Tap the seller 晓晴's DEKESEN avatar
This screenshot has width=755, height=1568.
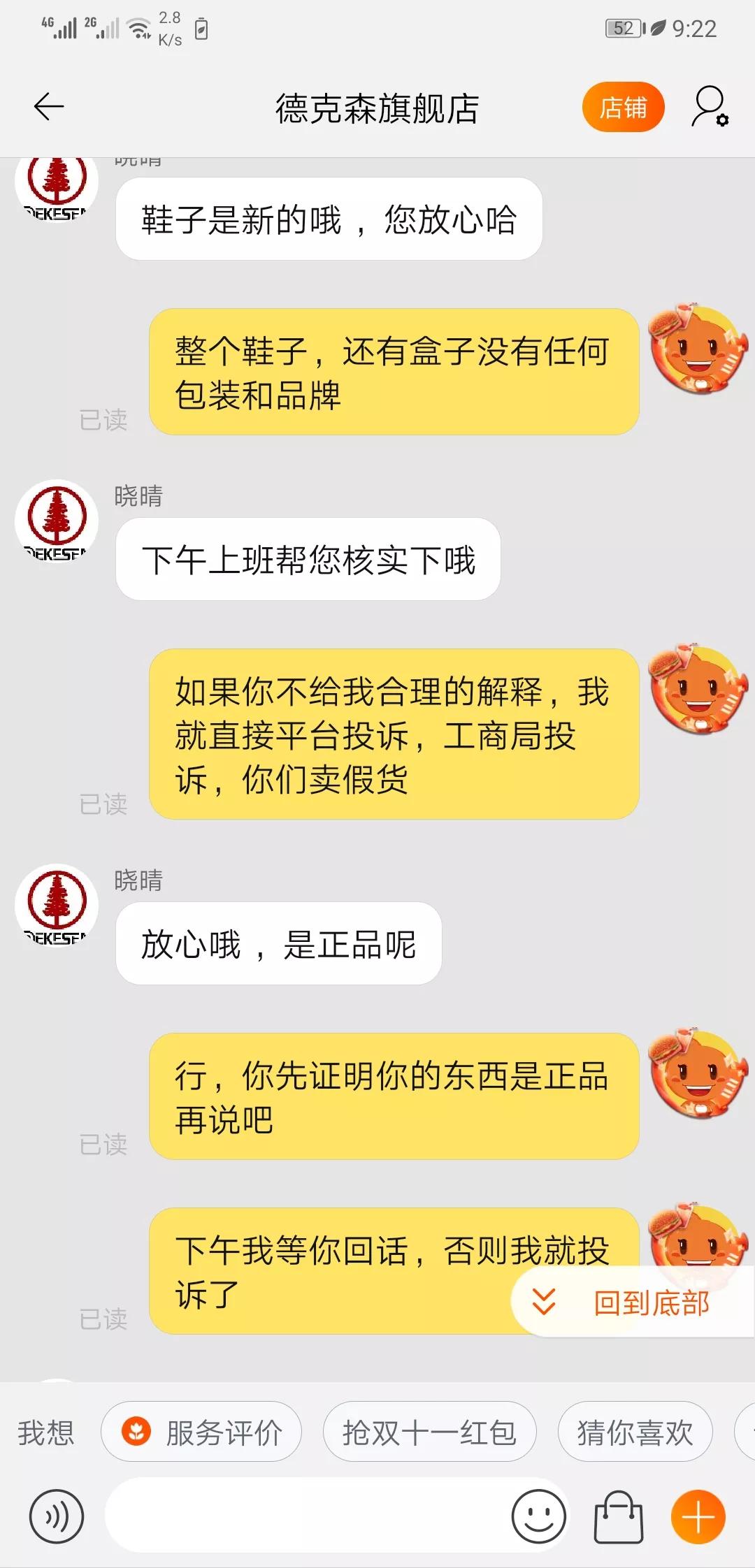56,524
